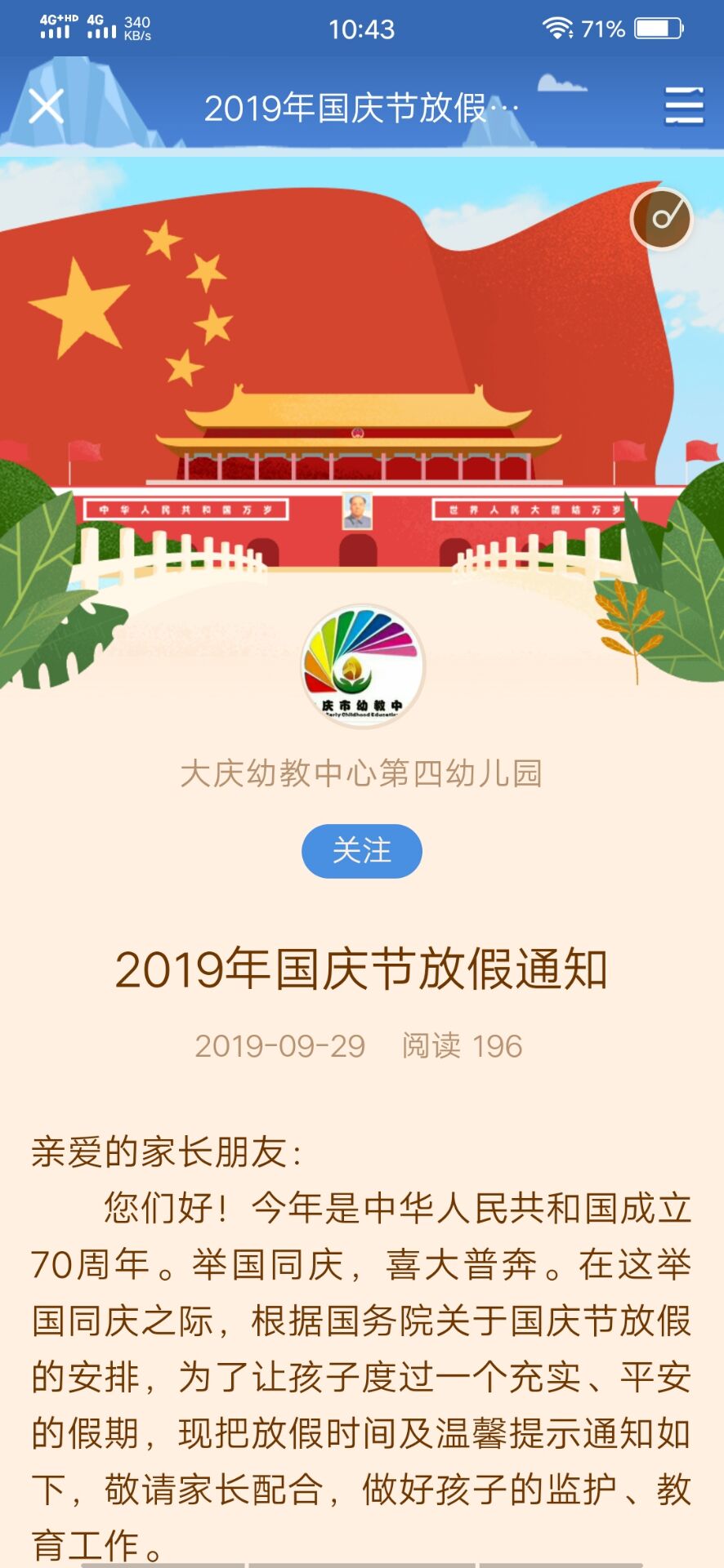Viewport: 724px width, 1568px height.
Task: Tap the 关注 follow button
Action: 362,851
